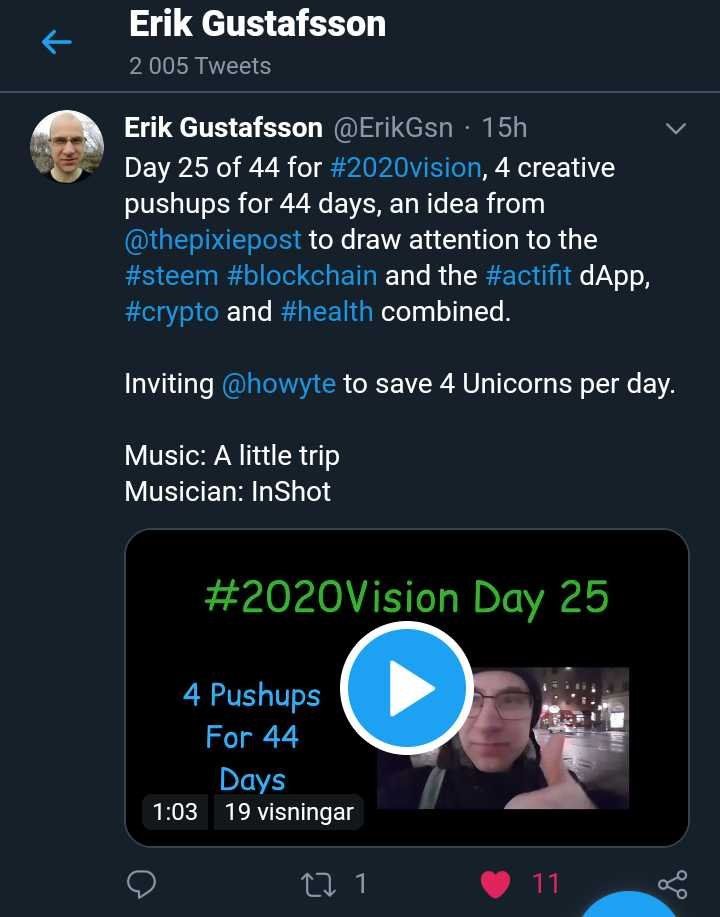Open the #crypto hashtag
This screenshot has height=917, width=720.
[x=171, y=311]
